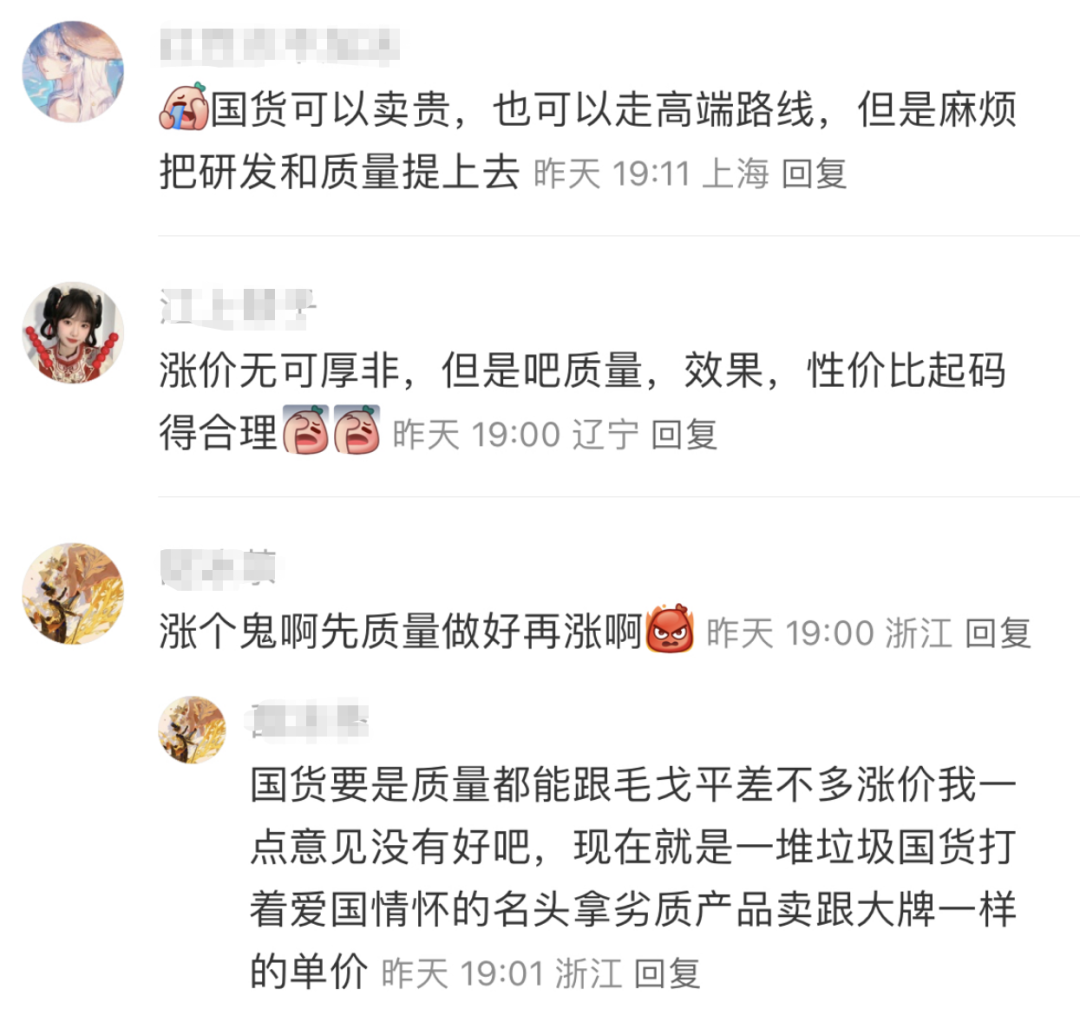The height and width of the screenshot is (1022, 1080).
Task: Reply to the nested Zhejiang comment at 19:01
Action: tap(667, 972)
